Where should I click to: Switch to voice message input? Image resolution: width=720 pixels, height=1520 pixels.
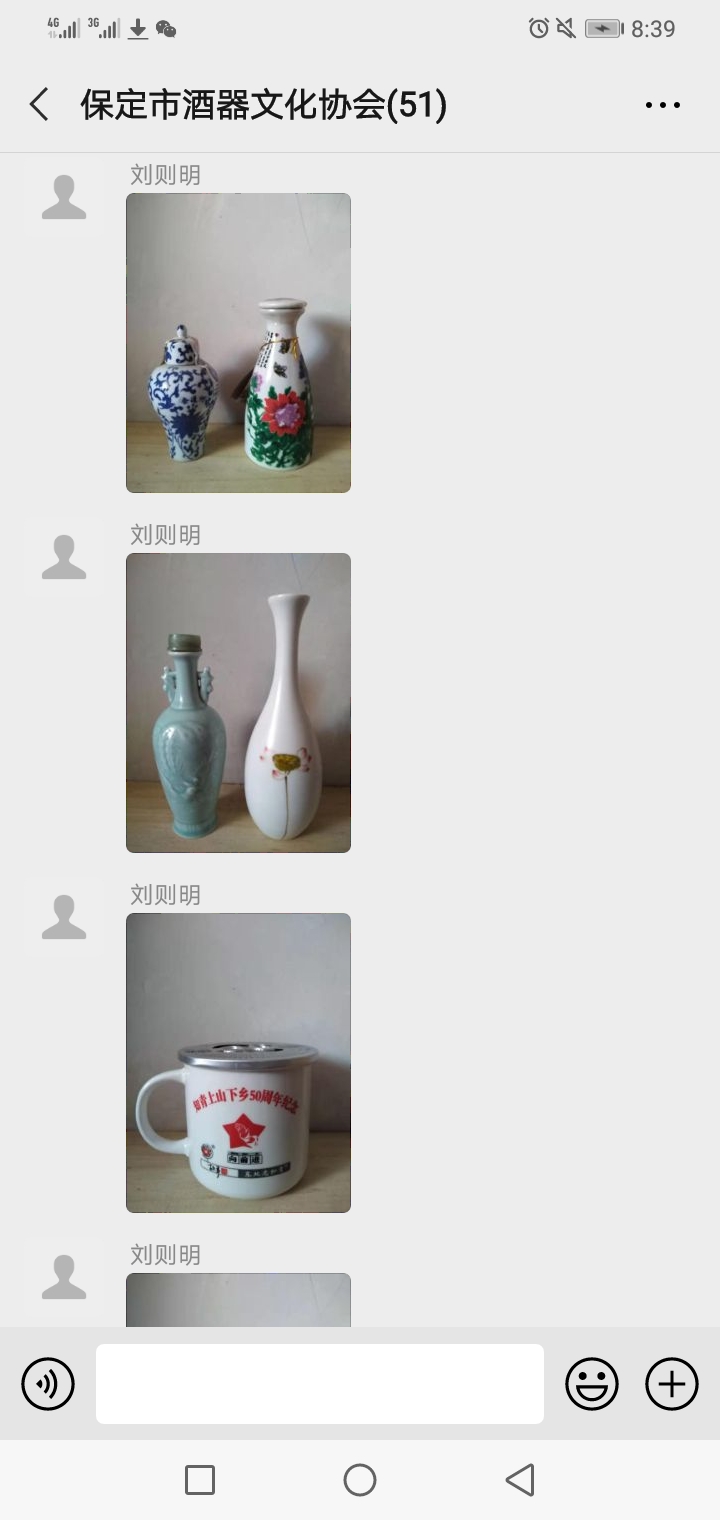[48, 1384]
